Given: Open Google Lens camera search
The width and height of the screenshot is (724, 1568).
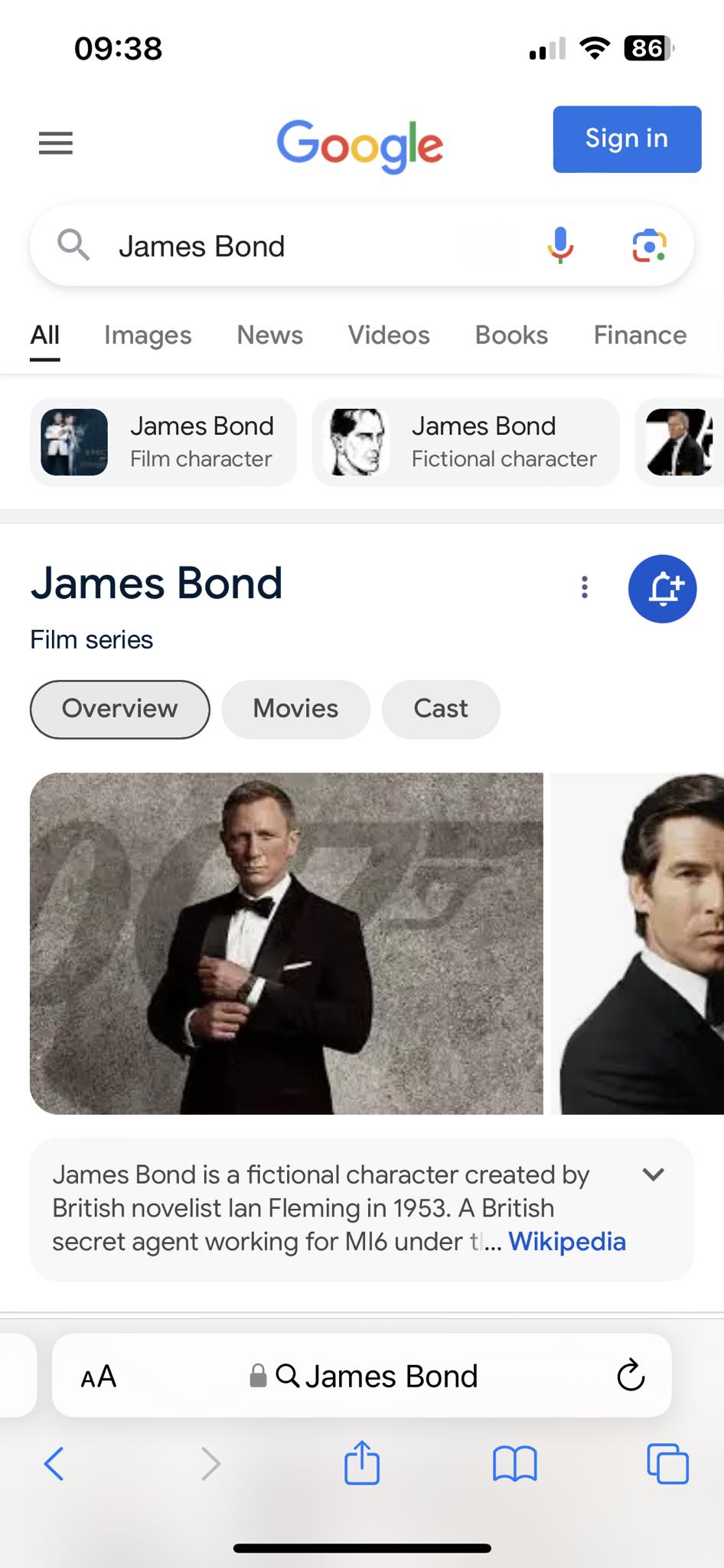Looking at the screenshot, I should coord(649,246).
